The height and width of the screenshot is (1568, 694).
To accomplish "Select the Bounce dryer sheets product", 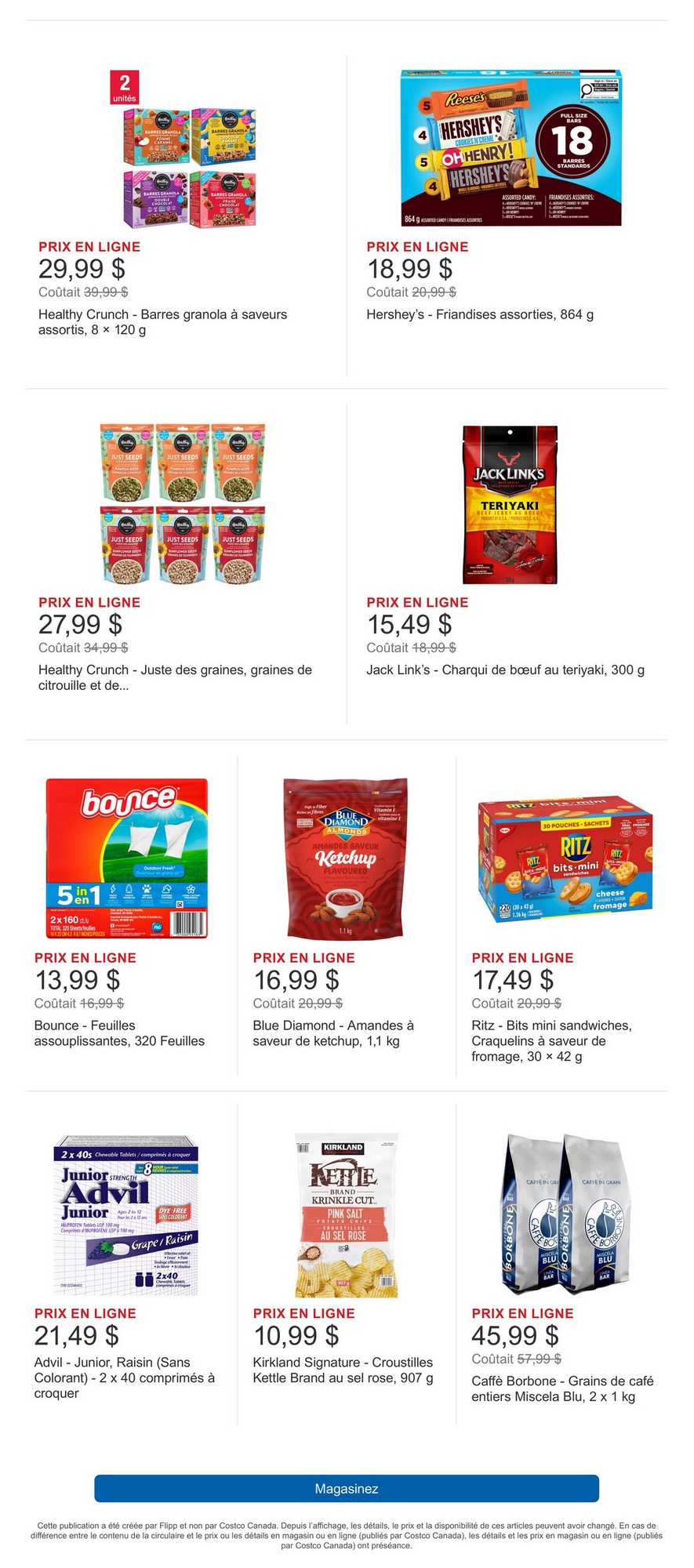I will pos(127,858).
